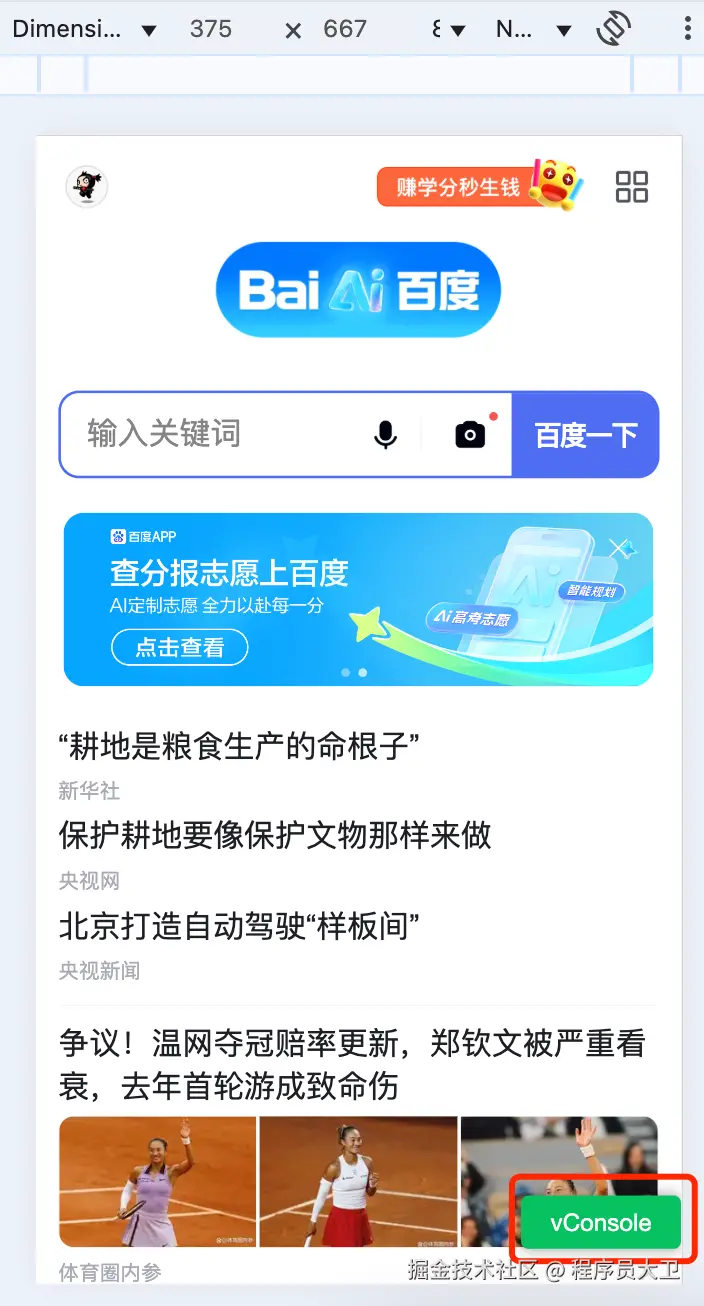Open news 北京打造自动驾驶“样板间”

[240, 925]
